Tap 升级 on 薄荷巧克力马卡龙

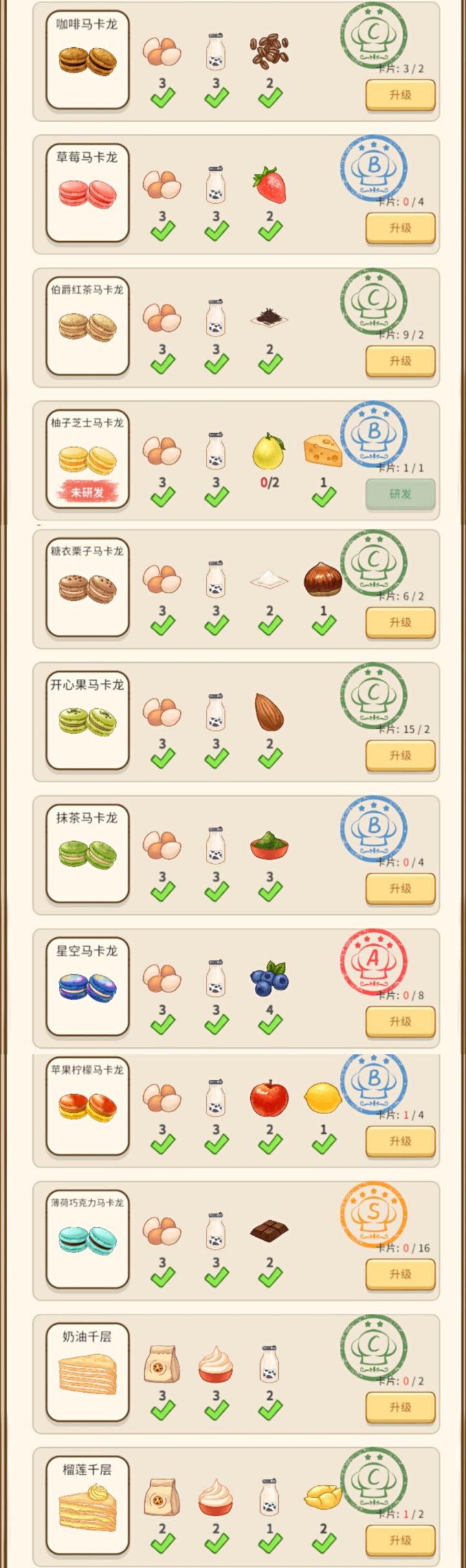400,1275
